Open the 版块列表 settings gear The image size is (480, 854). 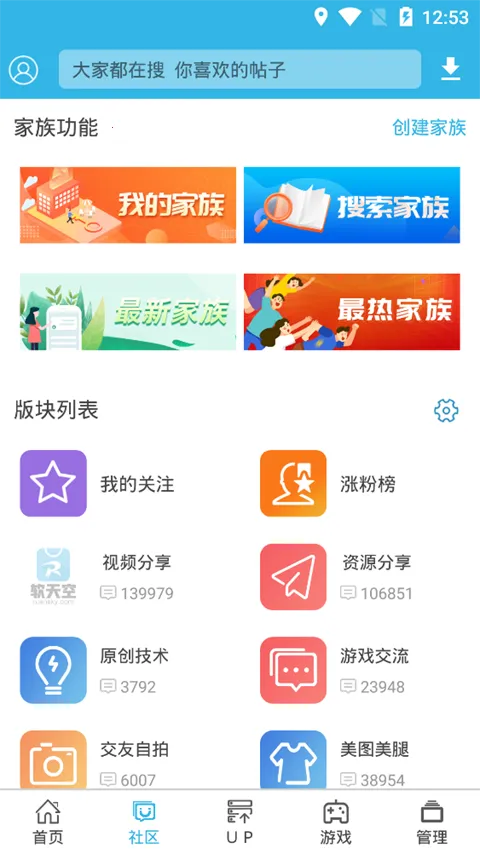click(446, 411)
